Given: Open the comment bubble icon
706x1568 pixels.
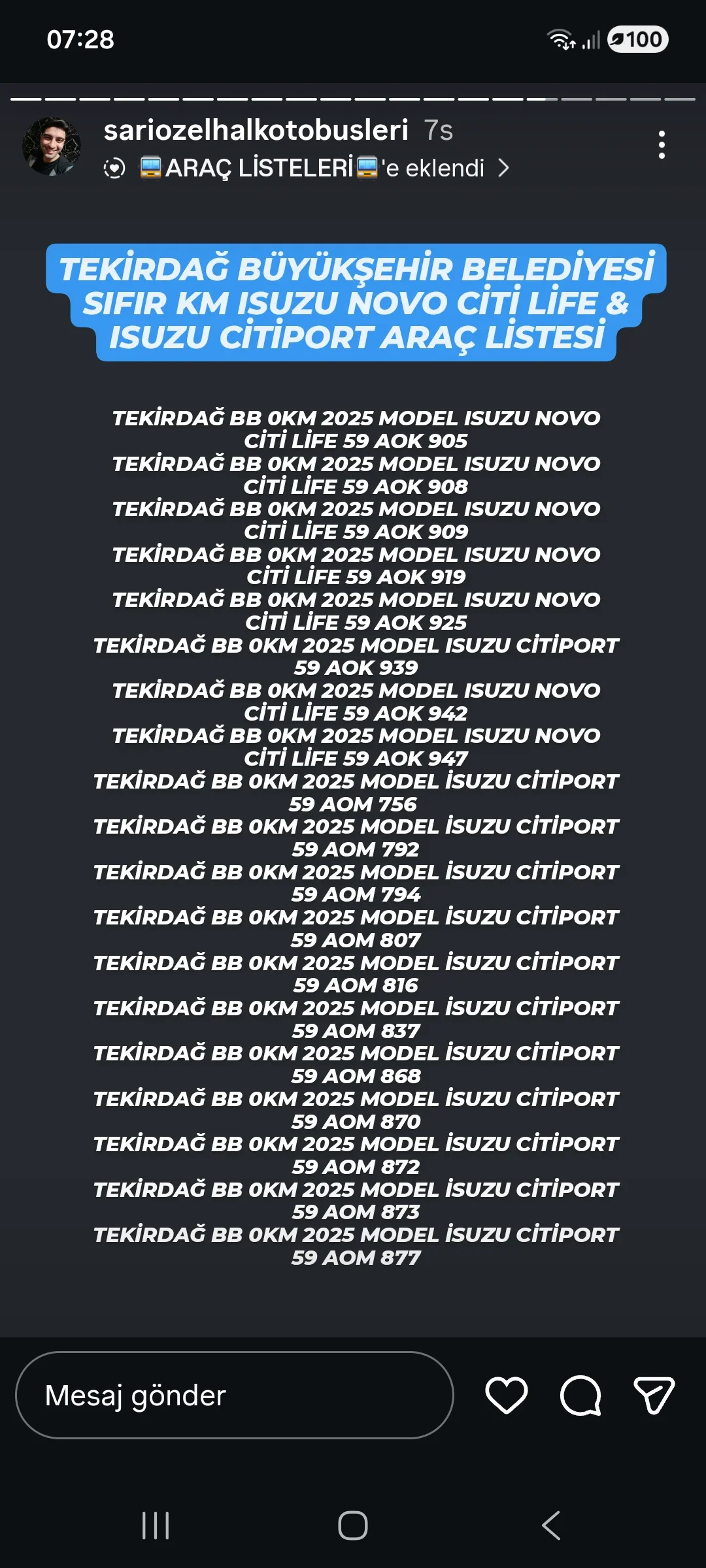Looking at the screenshot, I should click(580, 1395).
